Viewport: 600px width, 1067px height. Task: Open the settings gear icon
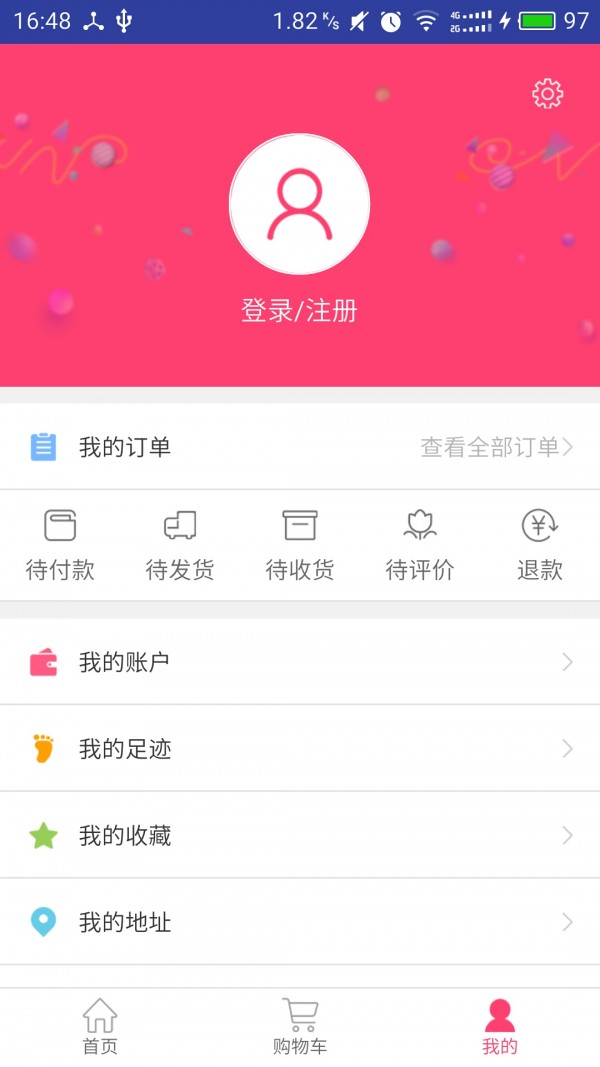click(547, 94)
